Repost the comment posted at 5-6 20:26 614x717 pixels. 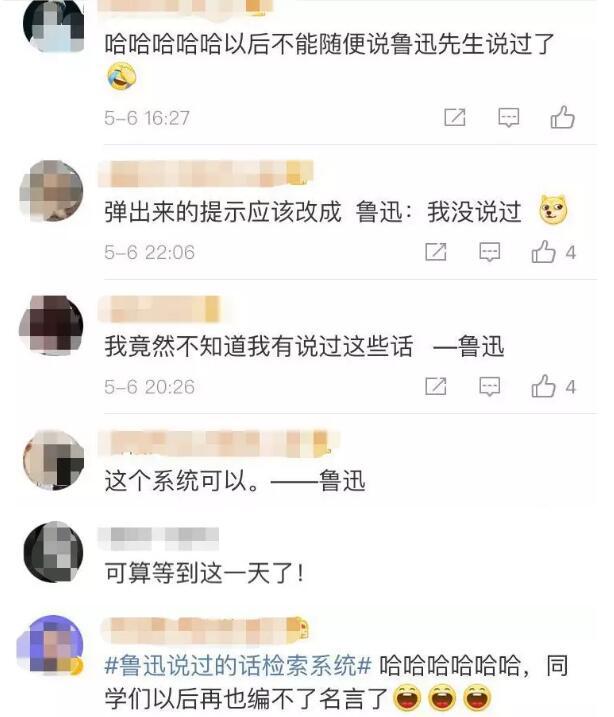click(x=435, y=386)
